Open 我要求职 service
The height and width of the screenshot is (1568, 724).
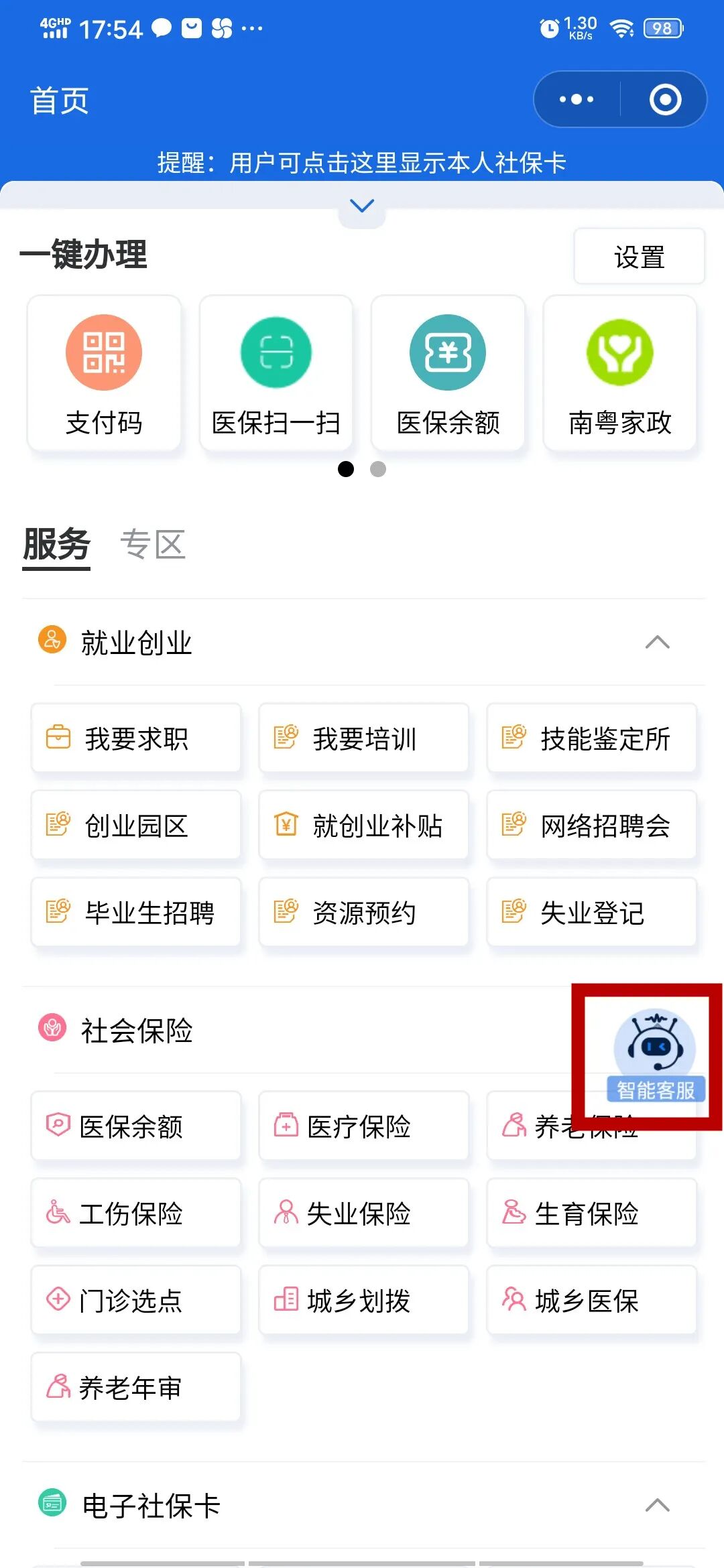tap(136, 738)
